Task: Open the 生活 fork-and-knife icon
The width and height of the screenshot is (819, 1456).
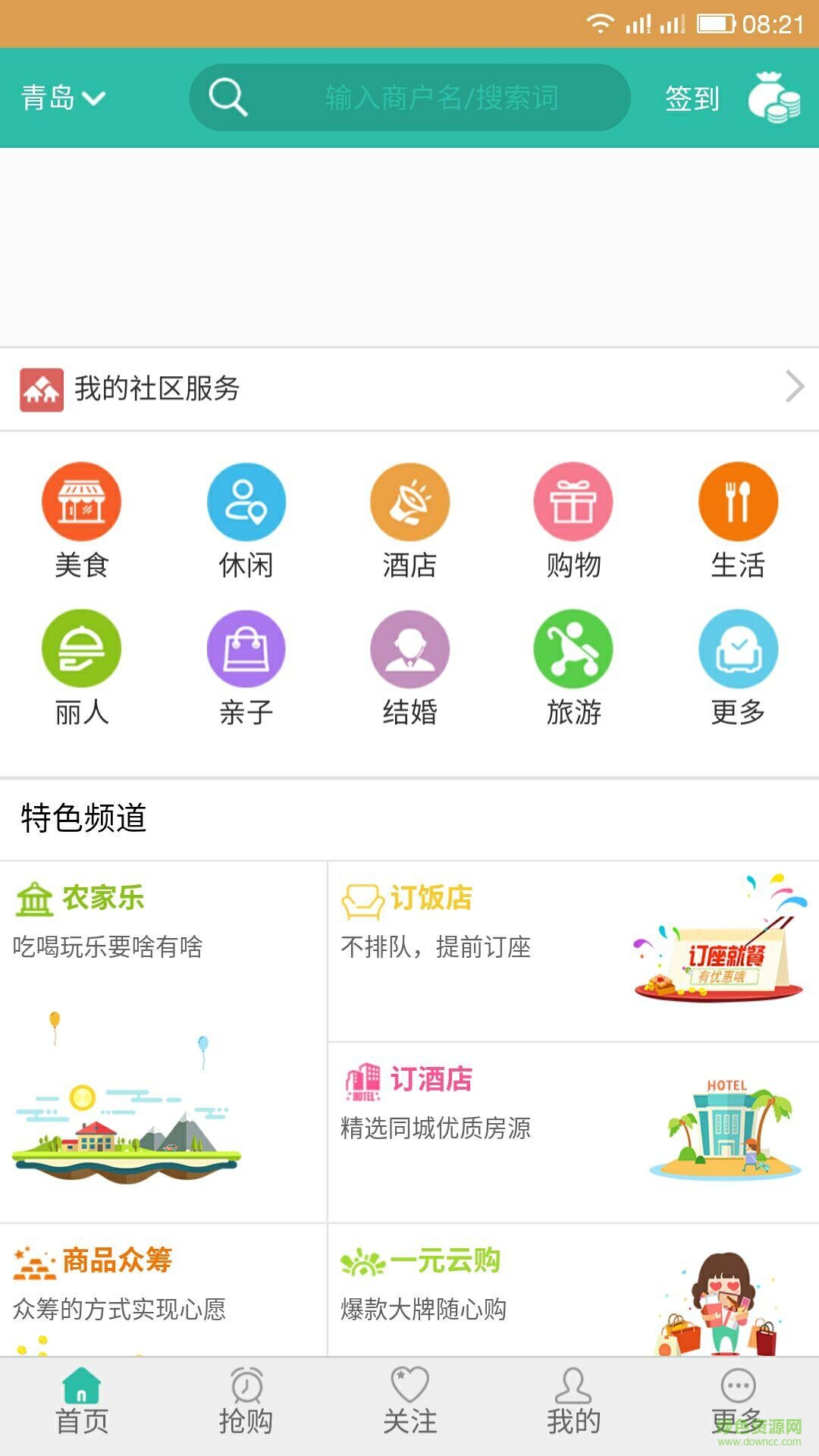Action: 737,500
